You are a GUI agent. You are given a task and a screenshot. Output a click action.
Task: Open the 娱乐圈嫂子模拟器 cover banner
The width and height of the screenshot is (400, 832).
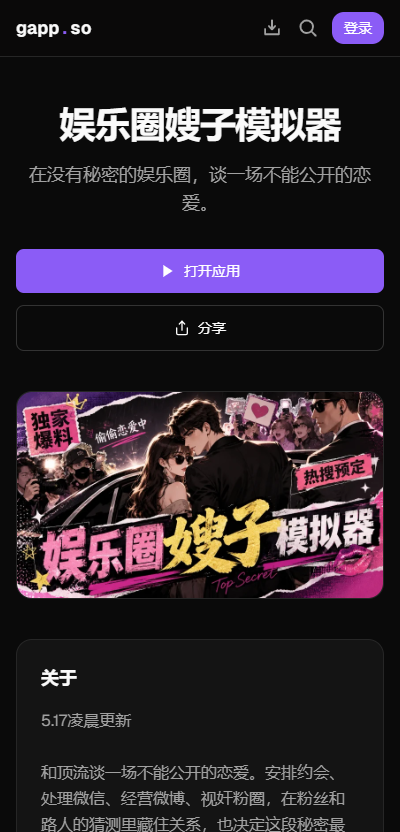(200, 495)
